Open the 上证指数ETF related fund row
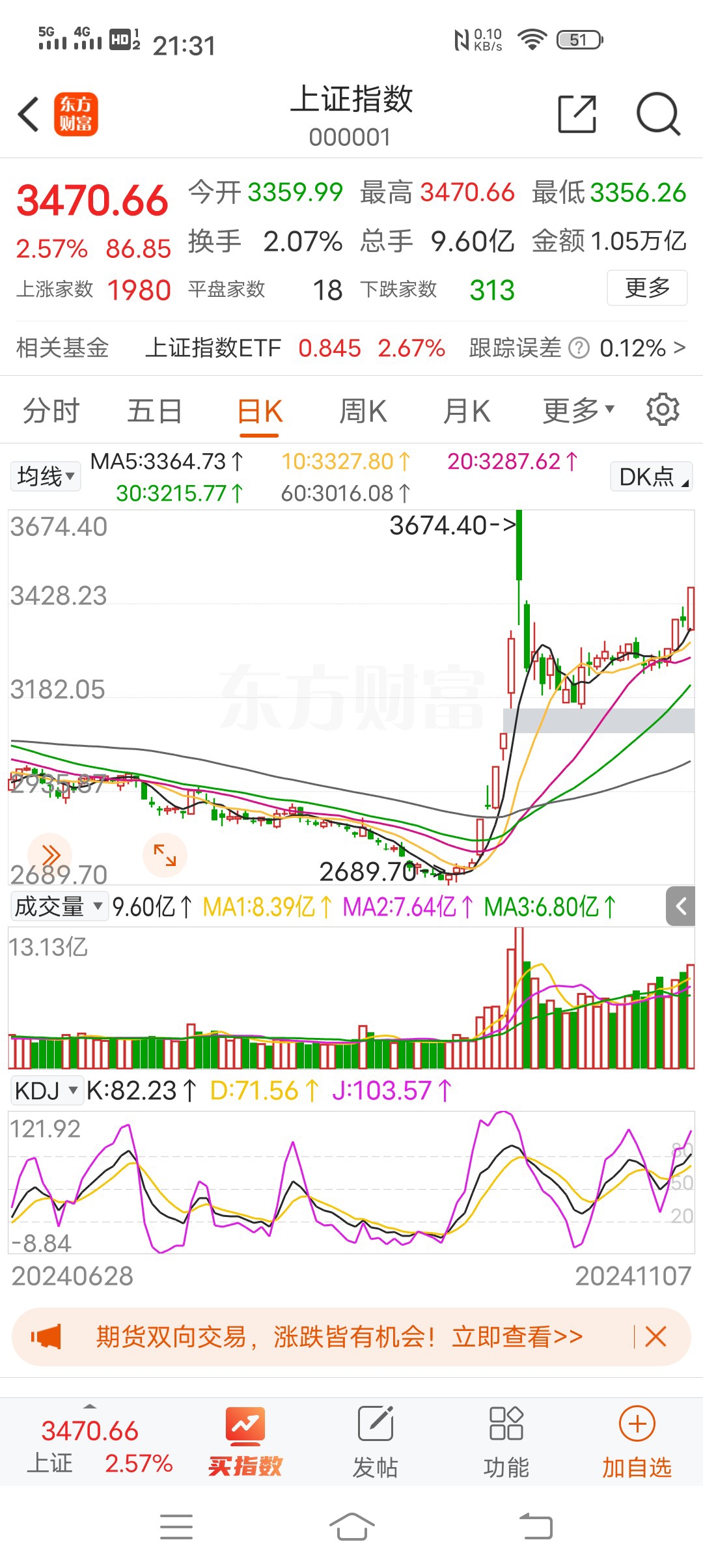Image resolution: width=703 pixels, height=1568 pixels. [351, 348]
